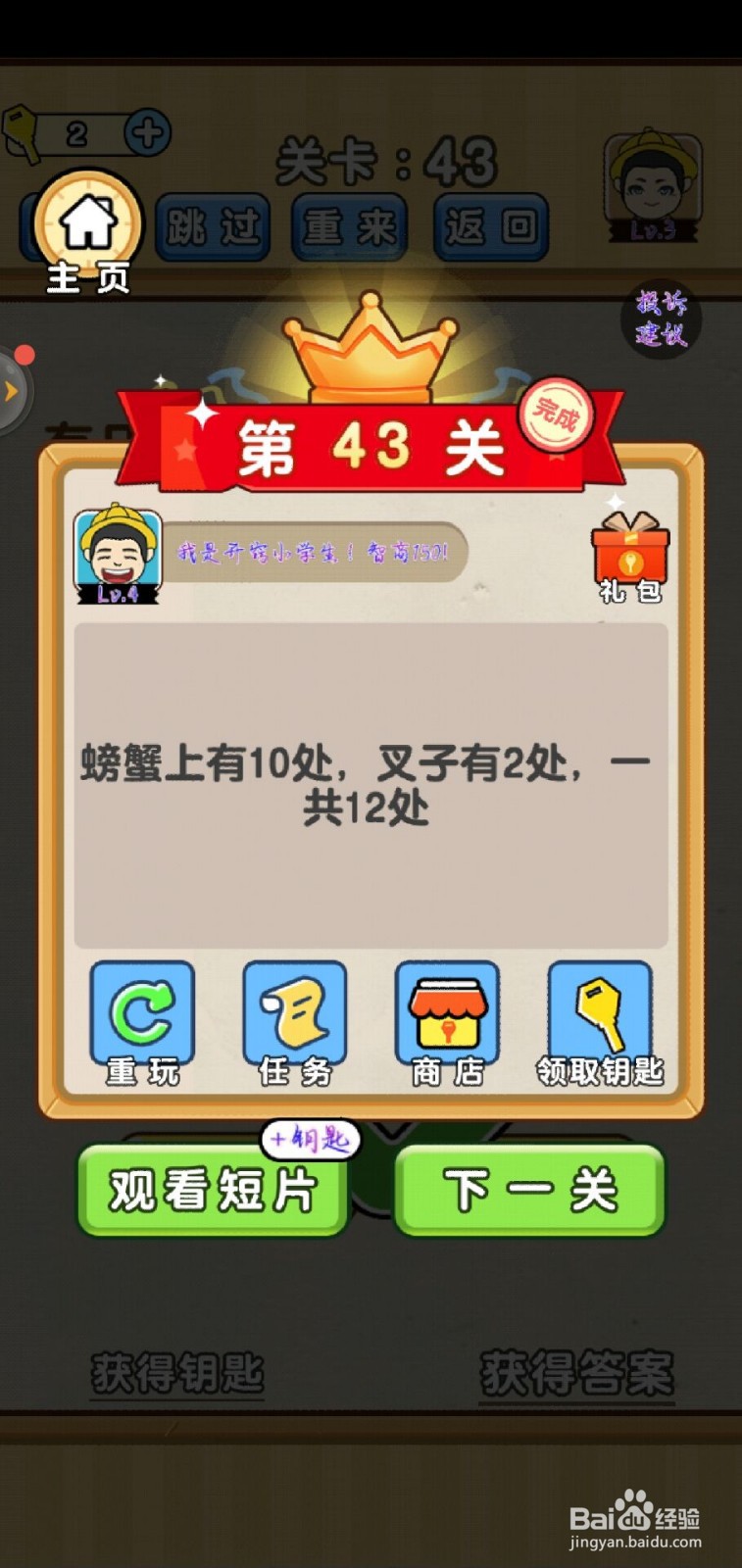The height and width of the screenshot is (1568, 742).
Task: Open the home page via 主页 icon
Action: (86, 223)
